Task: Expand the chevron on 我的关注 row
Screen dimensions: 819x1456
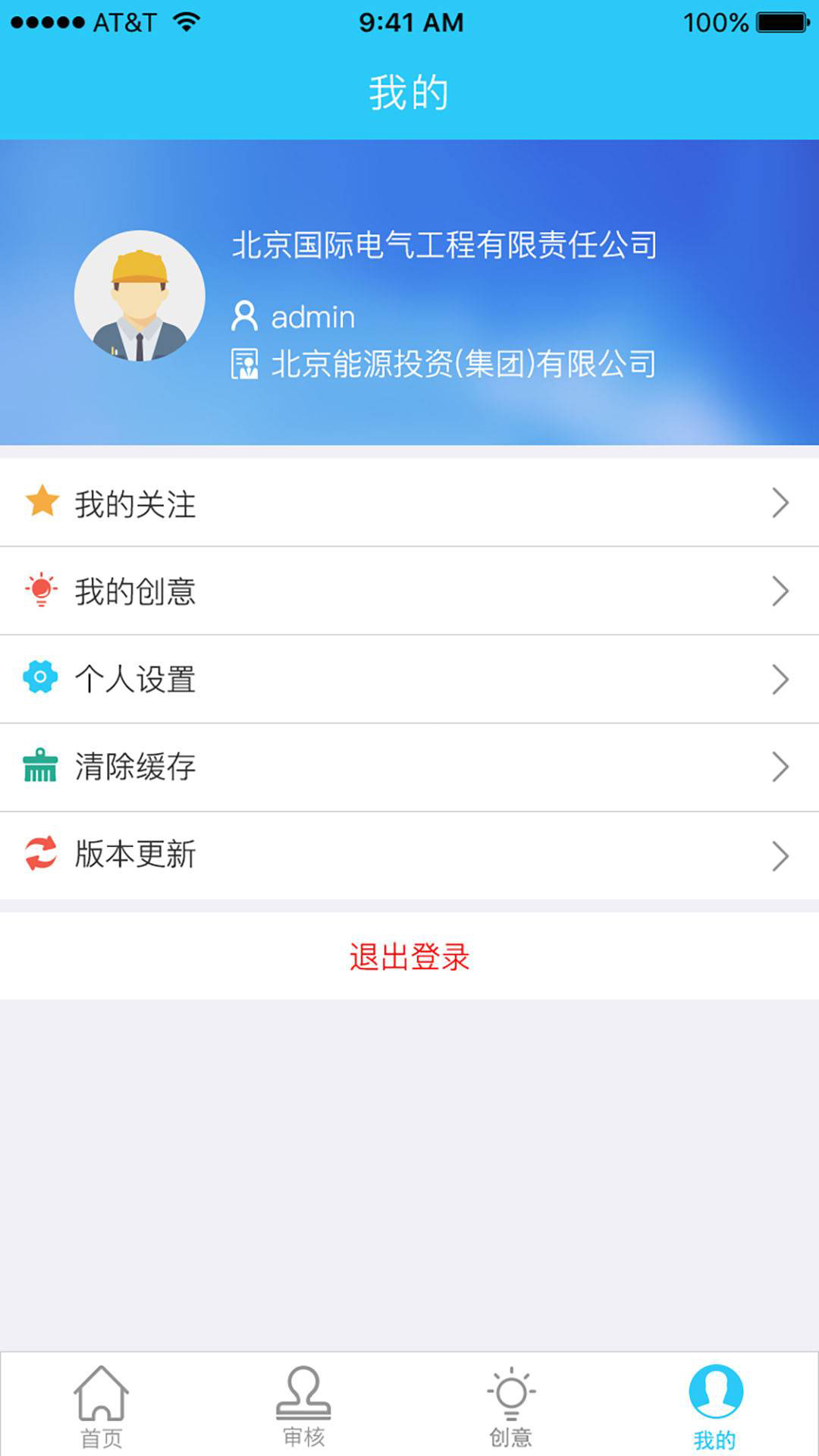Action: click(x=780, y=503)
